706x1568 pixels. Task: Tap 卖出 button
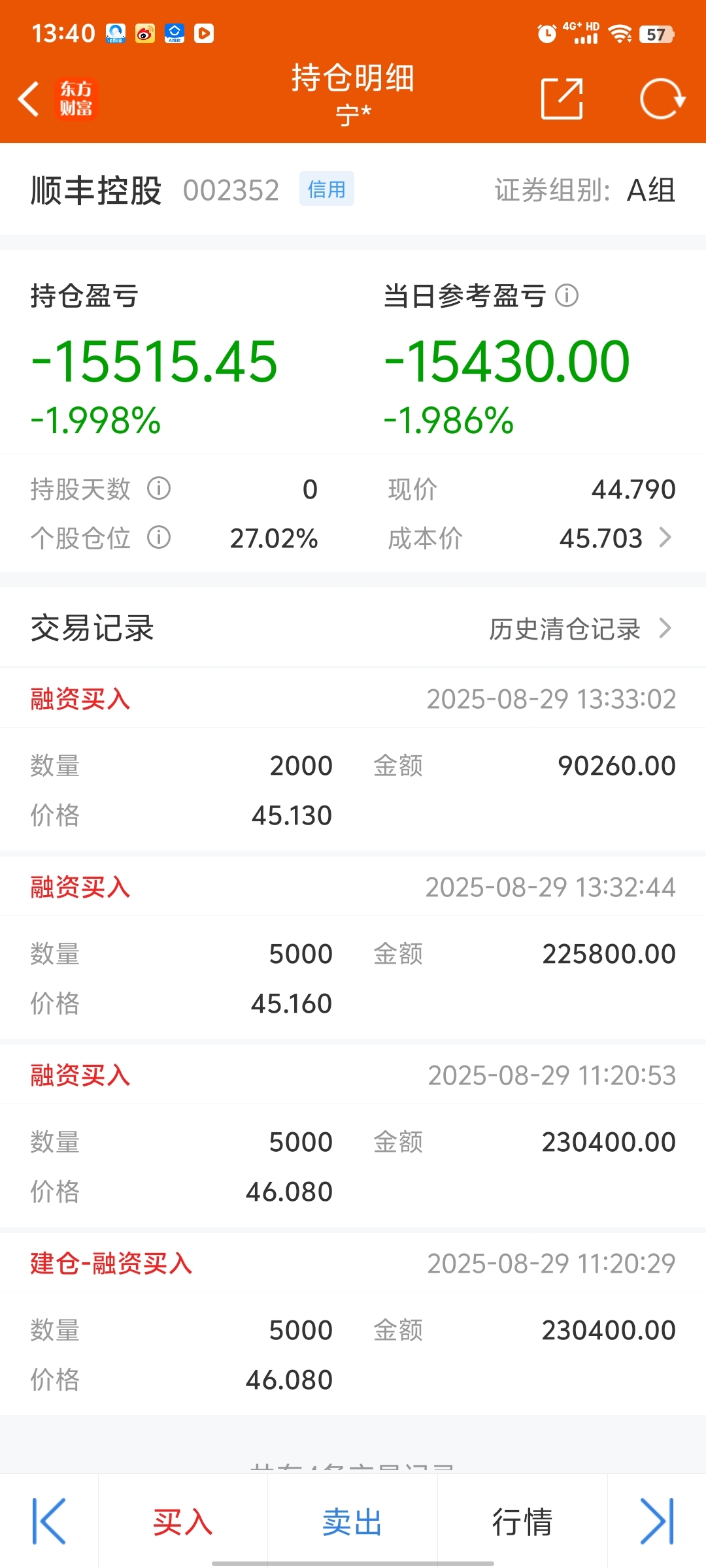pyautogui.click(x=352, y=1522)
